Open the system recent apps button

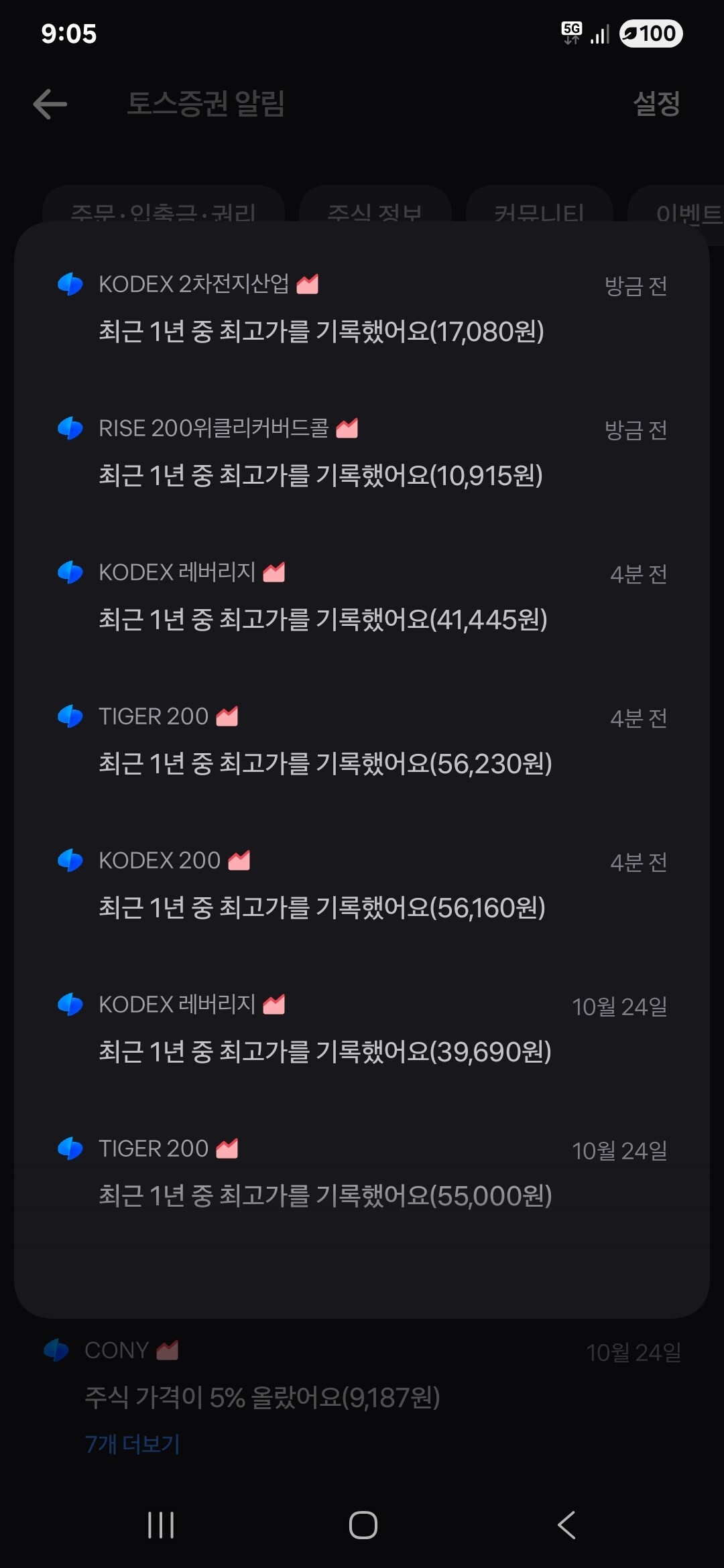click(x=161, y=1525)
